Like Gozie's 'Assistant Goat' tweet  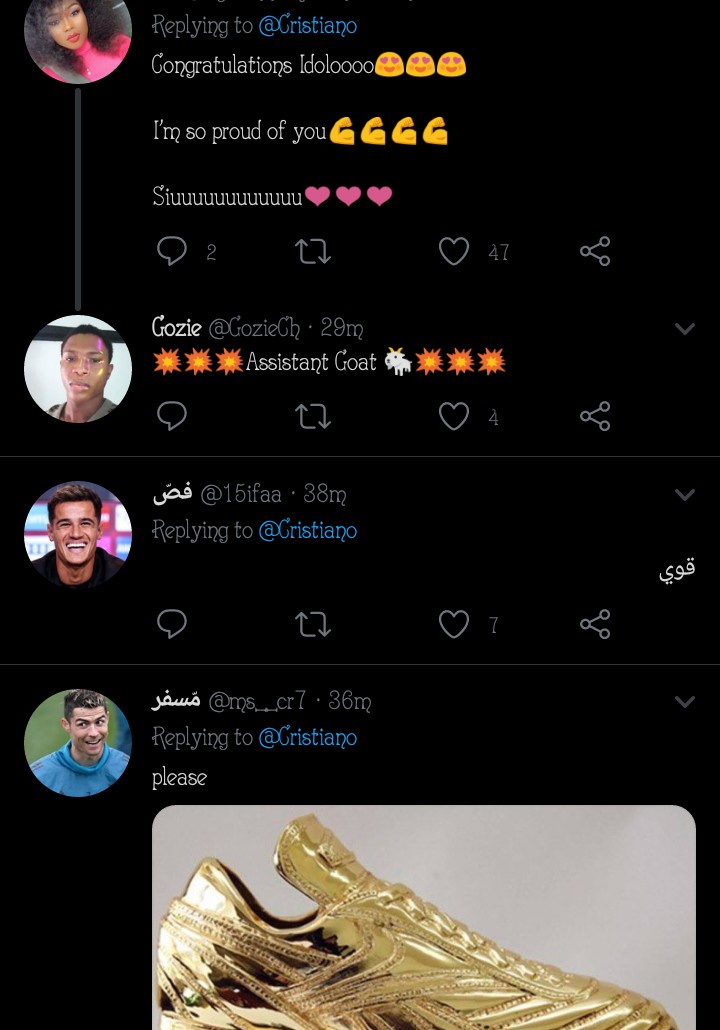point(454,416)
